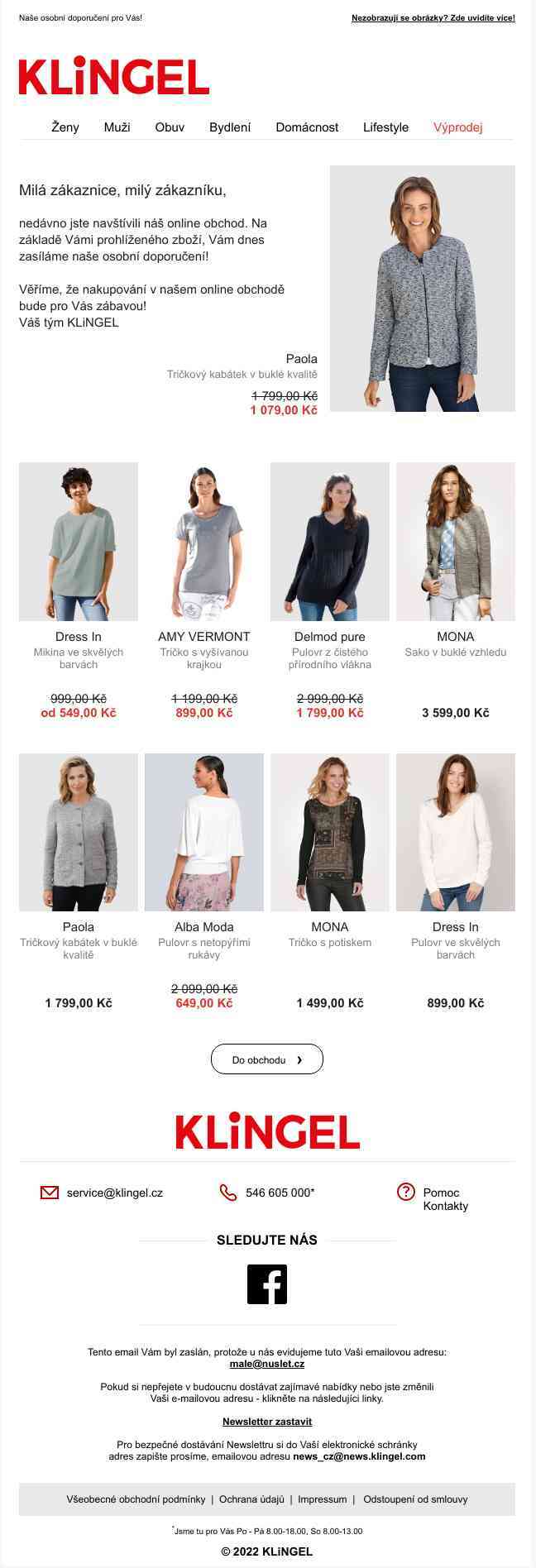Viewport: 536px width, 1568px height.
Task: Open the Delmod pure pullover product
Action: pos(330,542)
